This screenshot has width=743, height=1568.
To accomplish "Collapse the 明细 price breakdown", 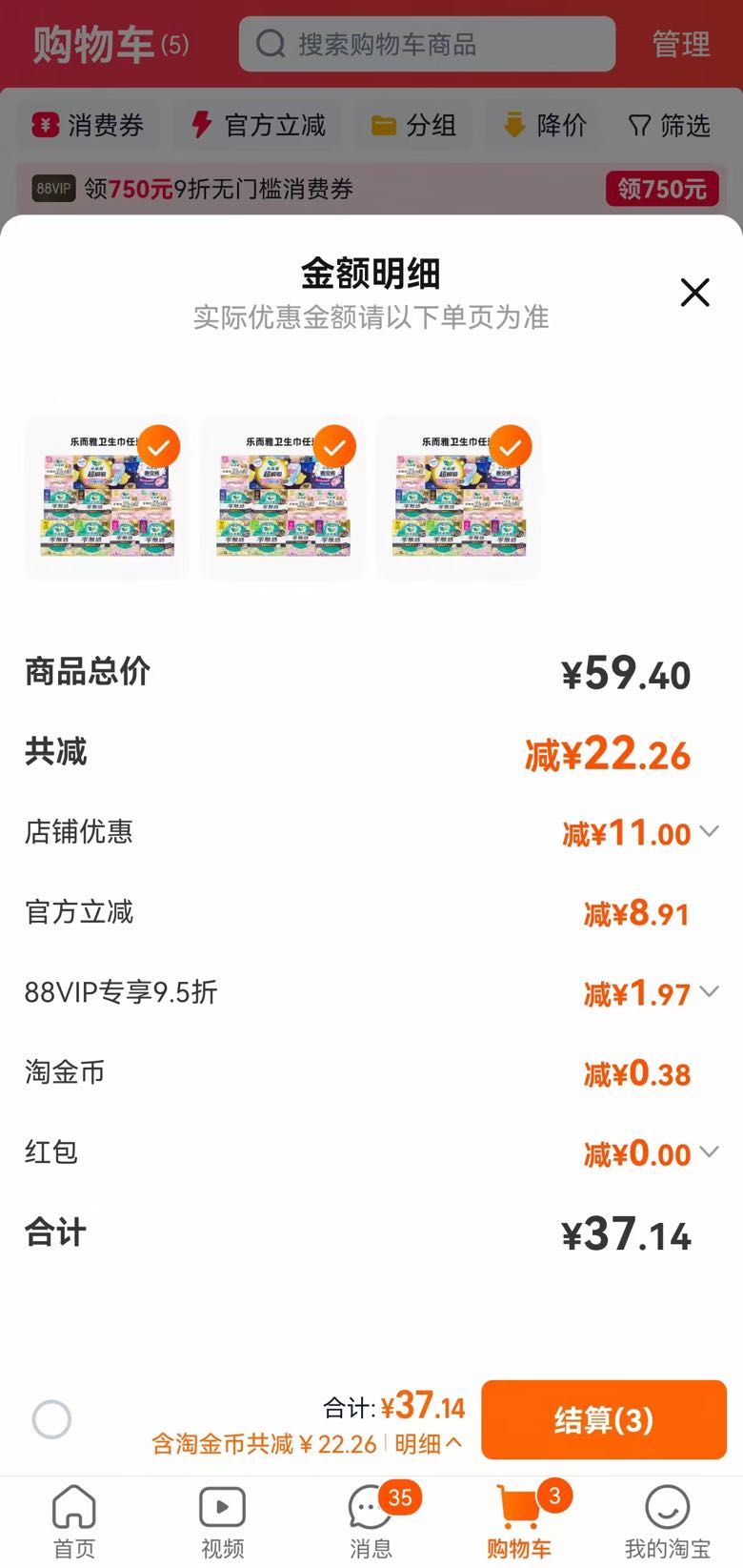I will (429, 1444).
